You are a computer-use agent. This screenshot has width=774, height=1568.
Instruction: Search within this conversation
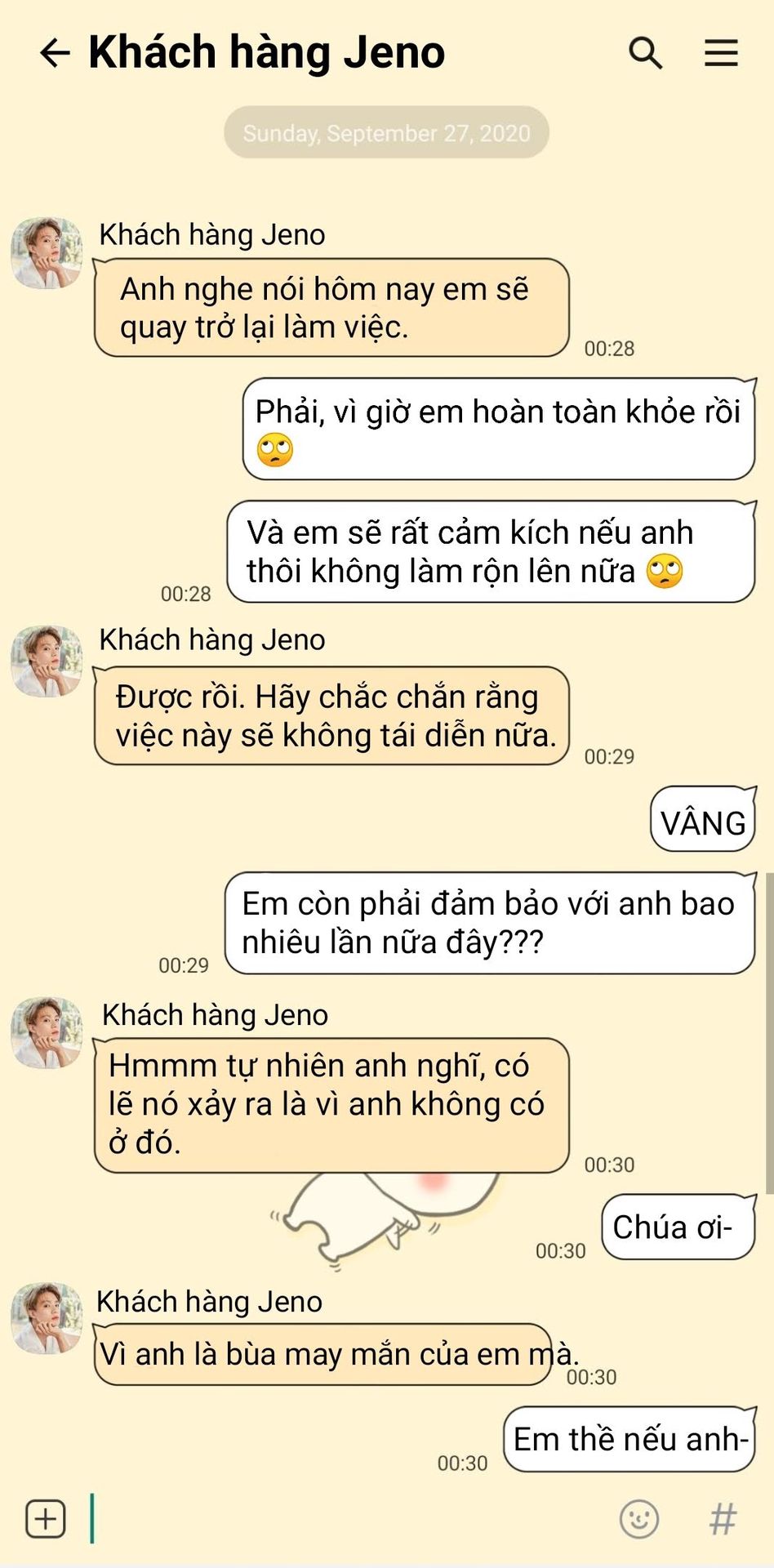[x=645, y=53]
